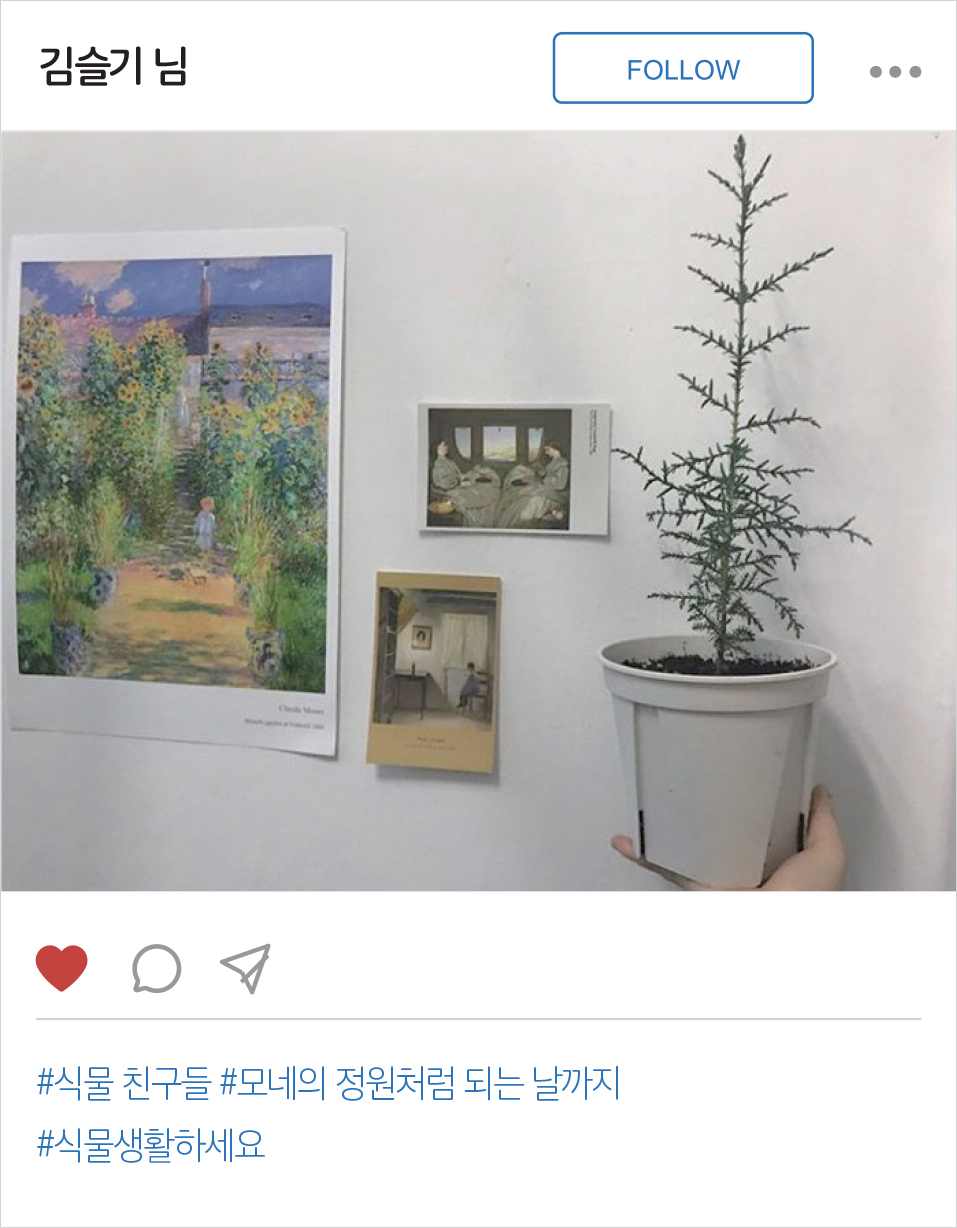View 김슬기 님 profile
957x1228 pixels.
tap(113, 68)
